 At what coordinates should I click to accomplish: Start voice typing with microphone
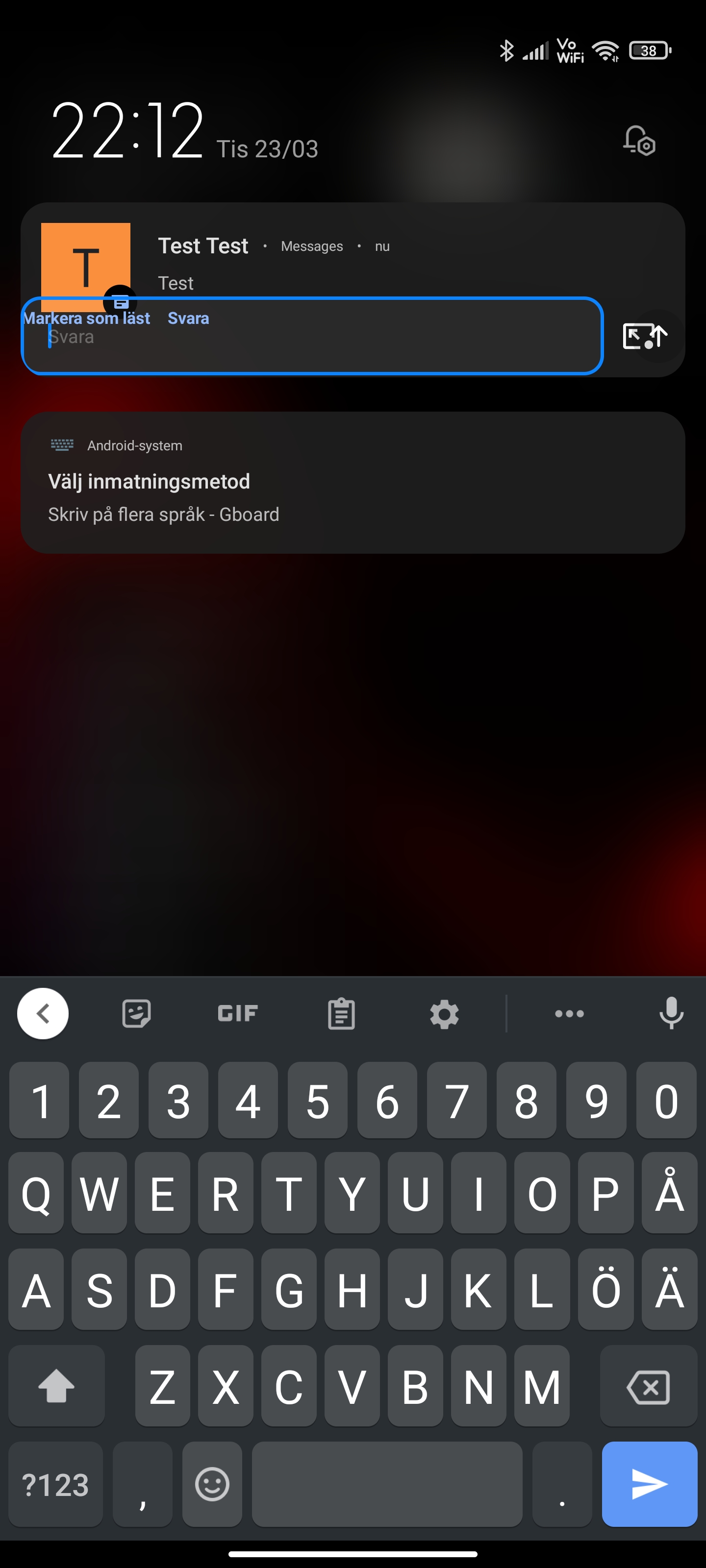tap(671, 1013)
